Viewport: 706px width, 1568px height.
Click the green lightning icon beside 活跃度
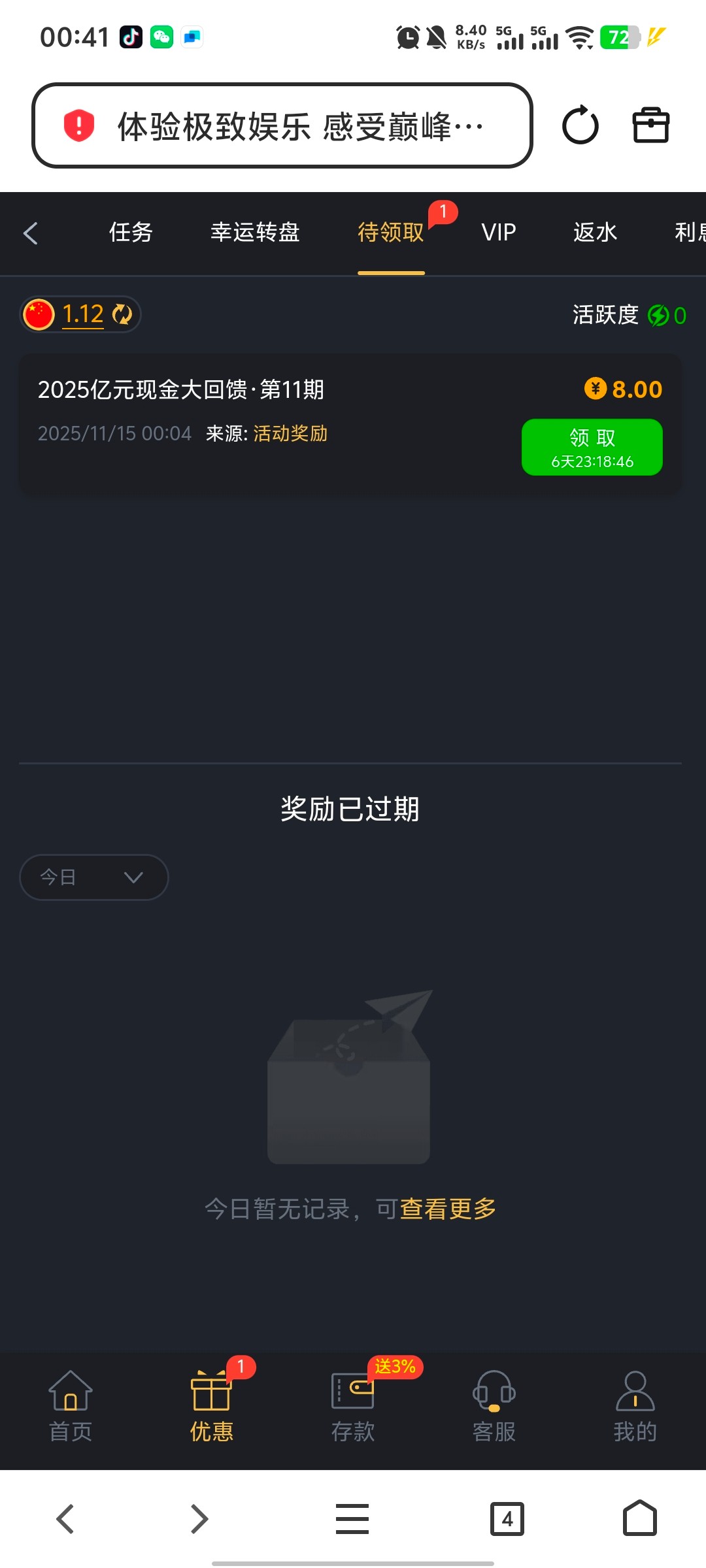point(659,316)
